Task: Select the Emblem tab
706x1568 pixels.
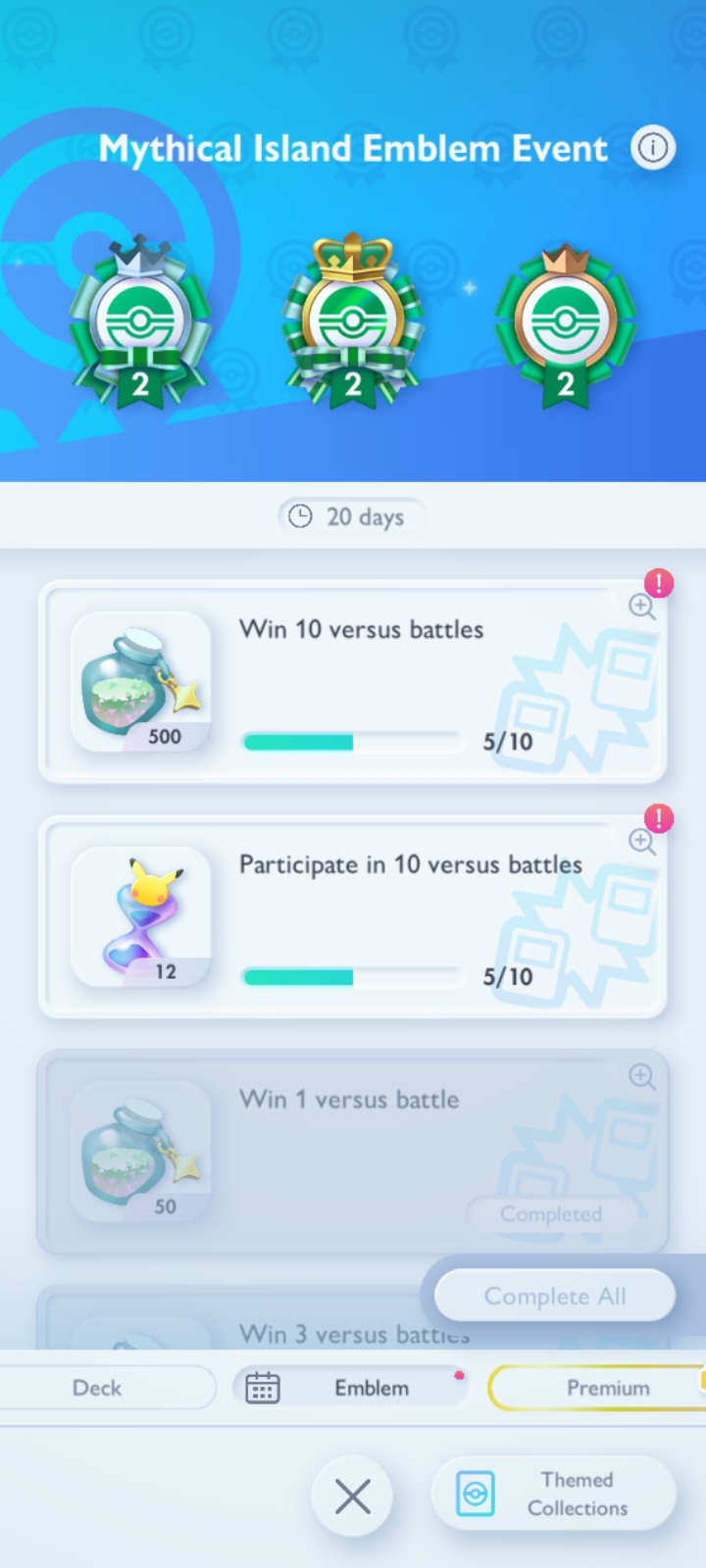Action: point(352,1388)
